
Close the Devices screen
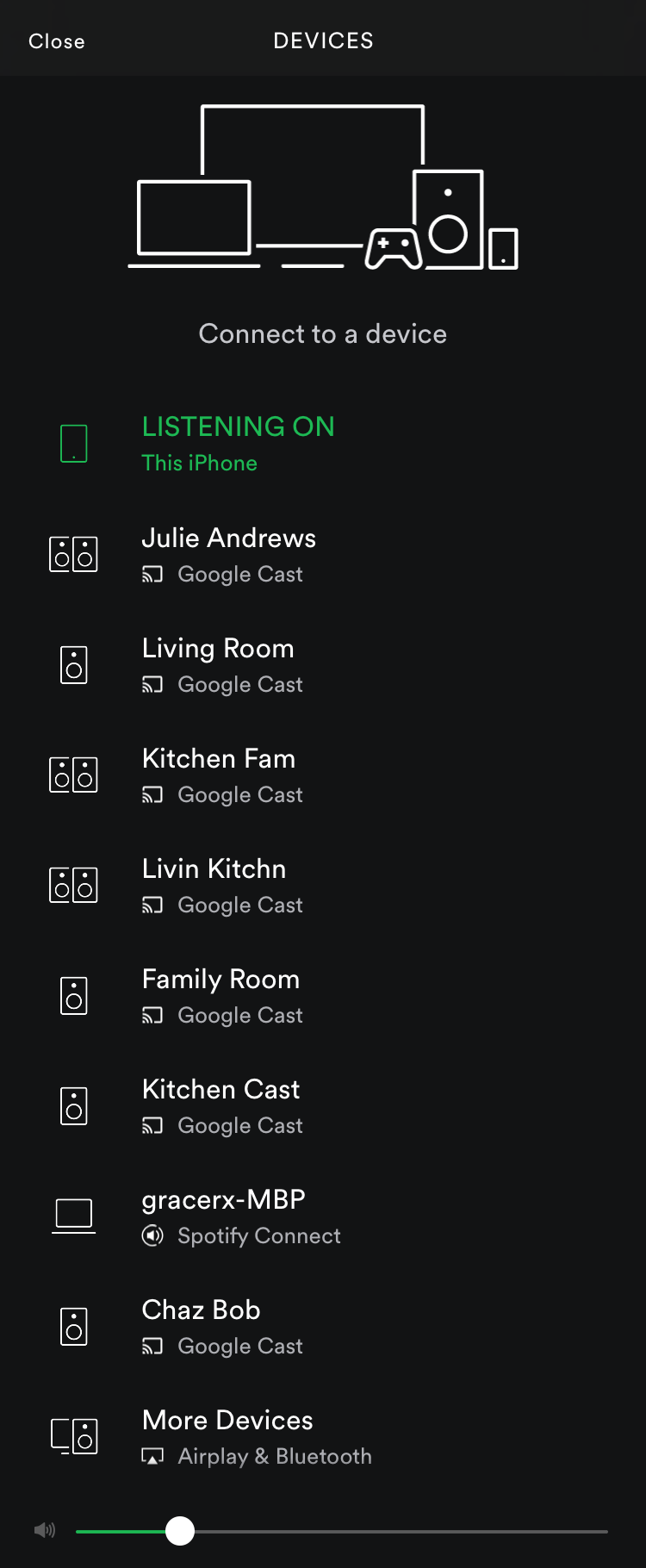point(57,41)
